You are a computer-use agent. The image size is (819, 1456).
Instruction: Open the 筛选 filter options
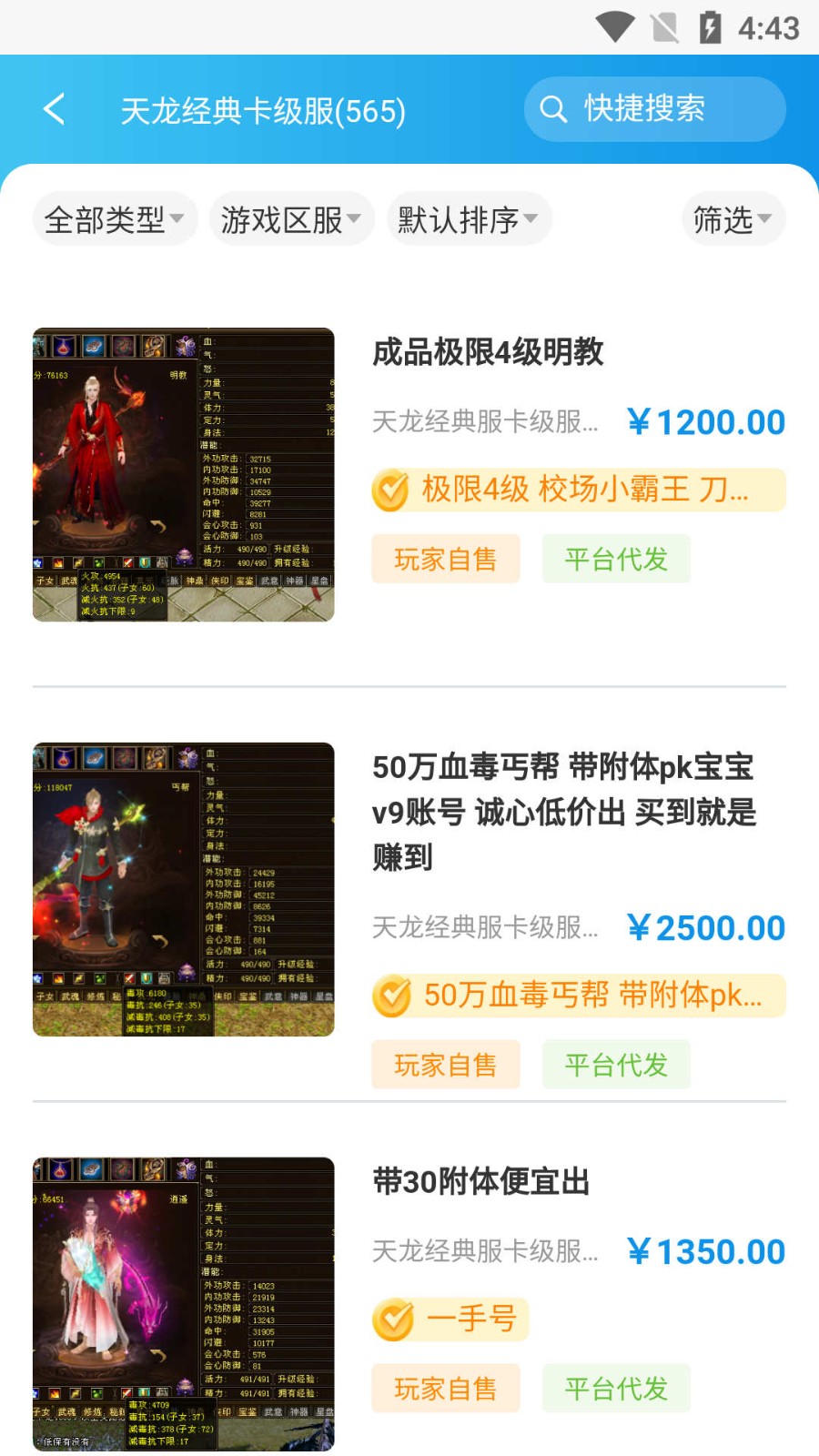(x=733, y=219)
